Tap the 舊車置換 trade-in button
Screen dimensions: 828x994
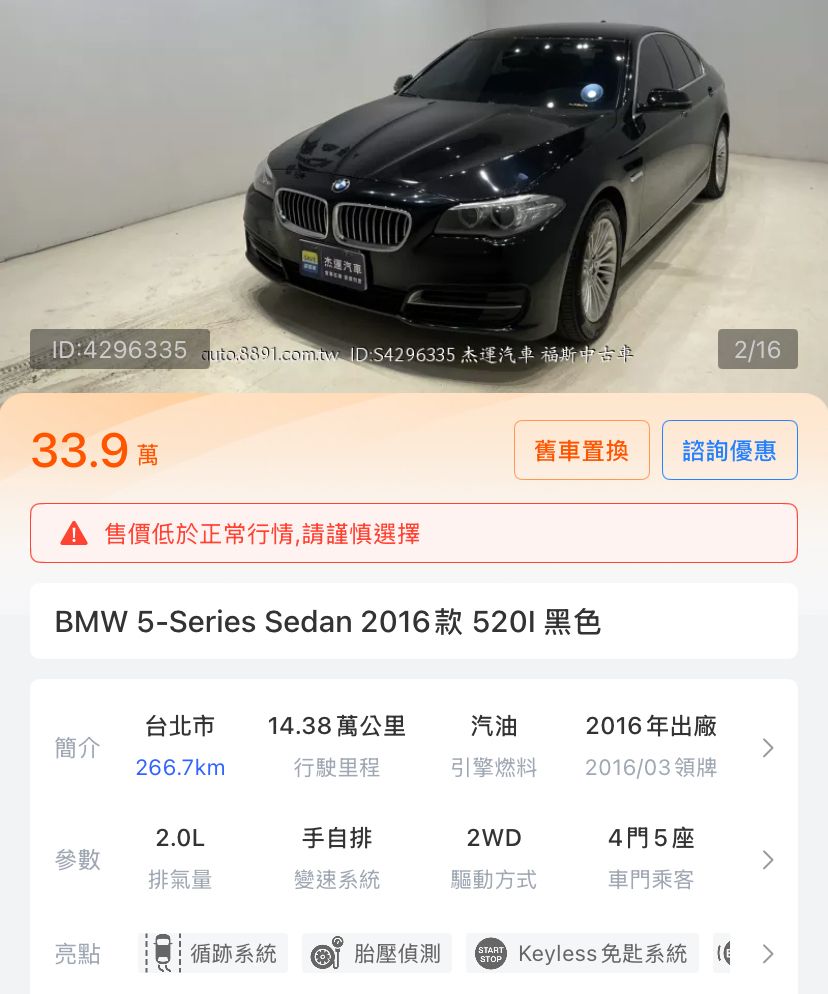[581, 450]
